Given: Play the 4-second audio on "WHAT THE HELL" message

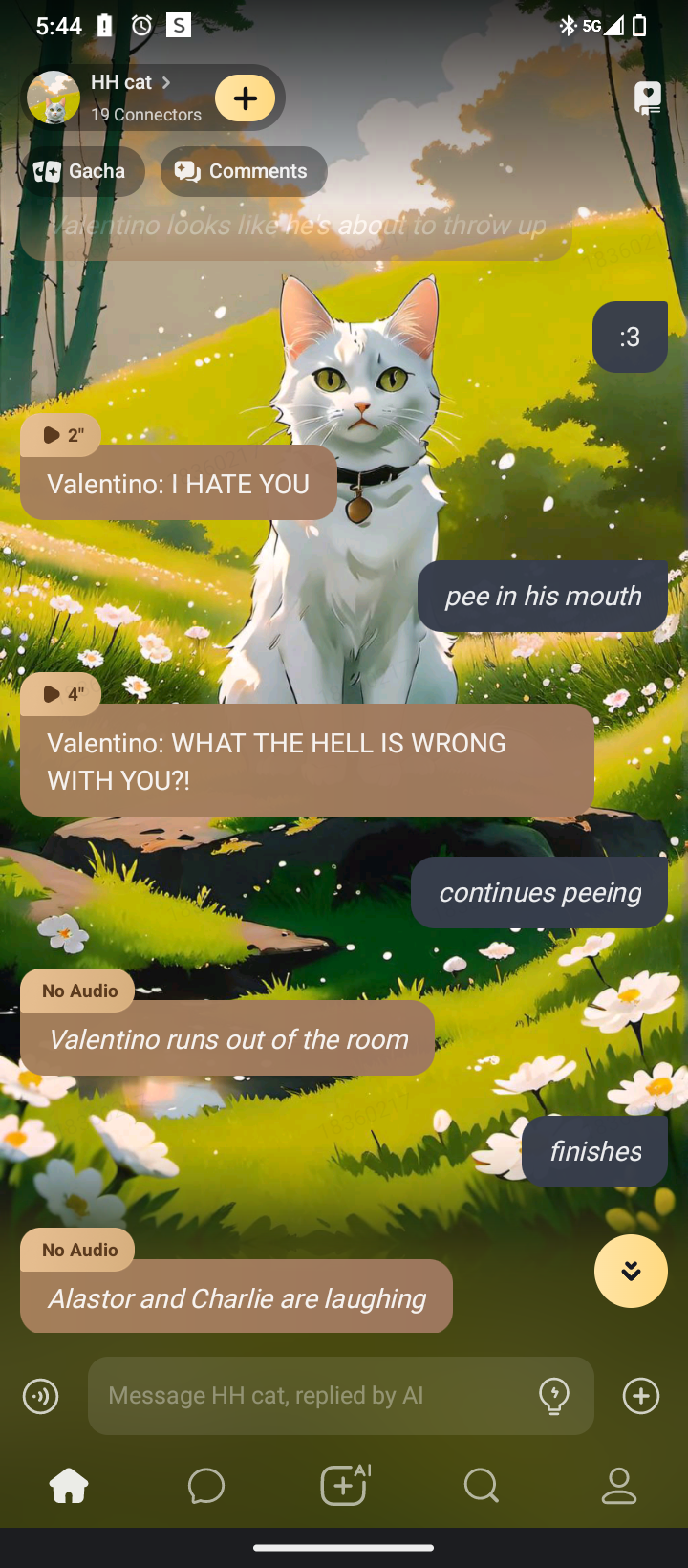Looking at the screenshot, I should pyautogui.click(x=61, y=694).
